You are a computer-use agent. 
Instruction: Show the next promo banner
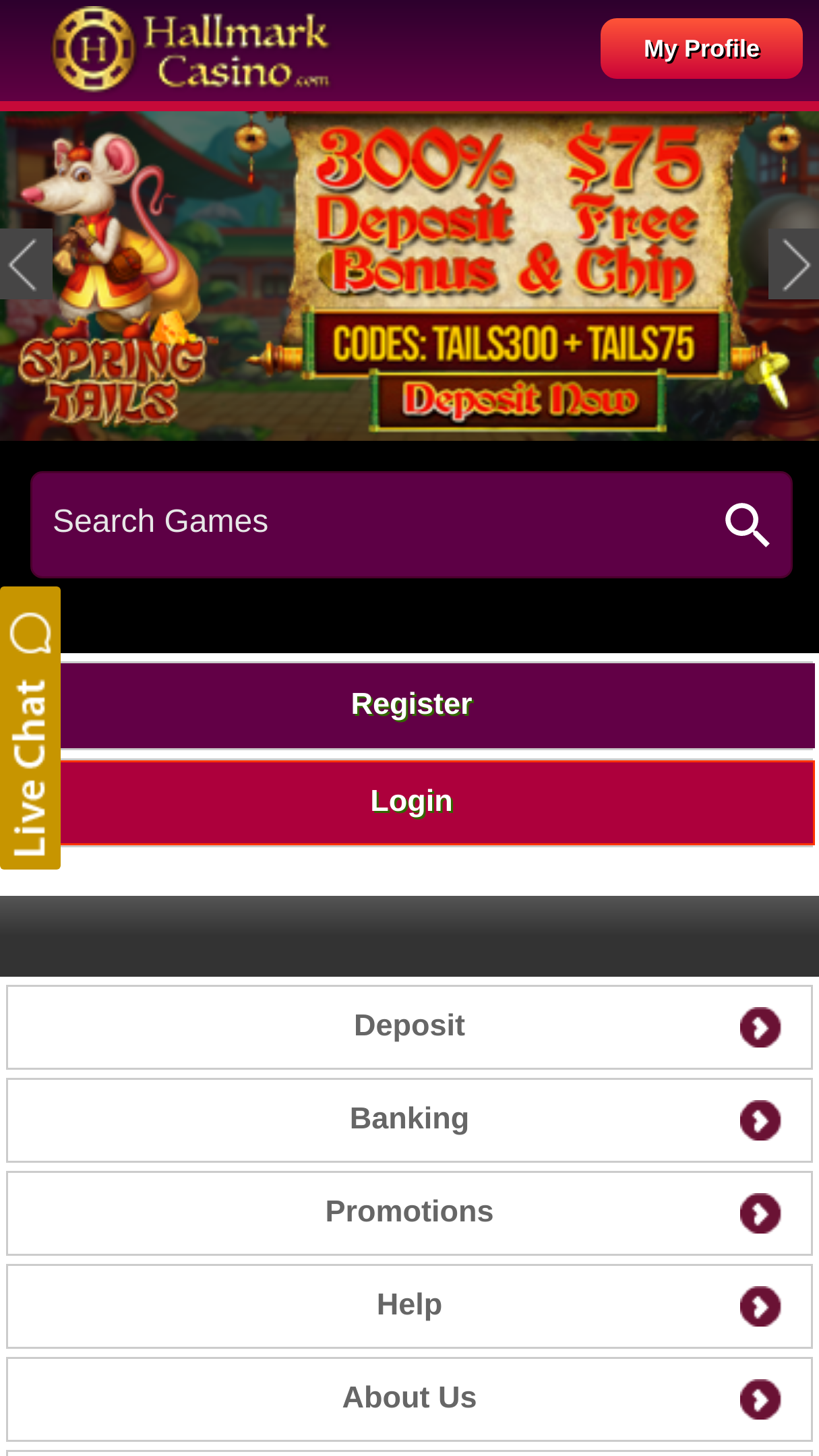coord(793,264)
